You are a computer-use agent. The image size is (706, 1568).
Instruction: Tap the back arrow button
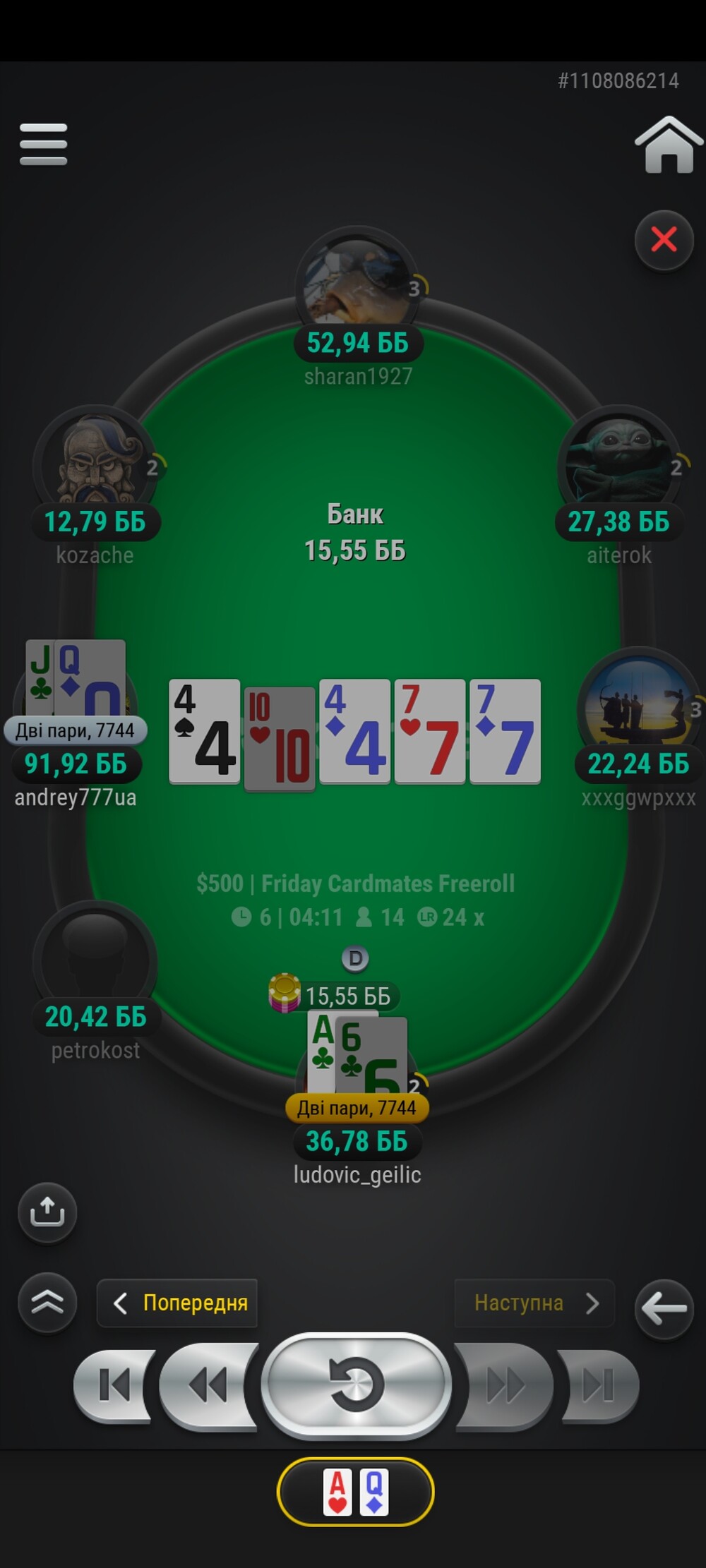(x=664, y=1308)
